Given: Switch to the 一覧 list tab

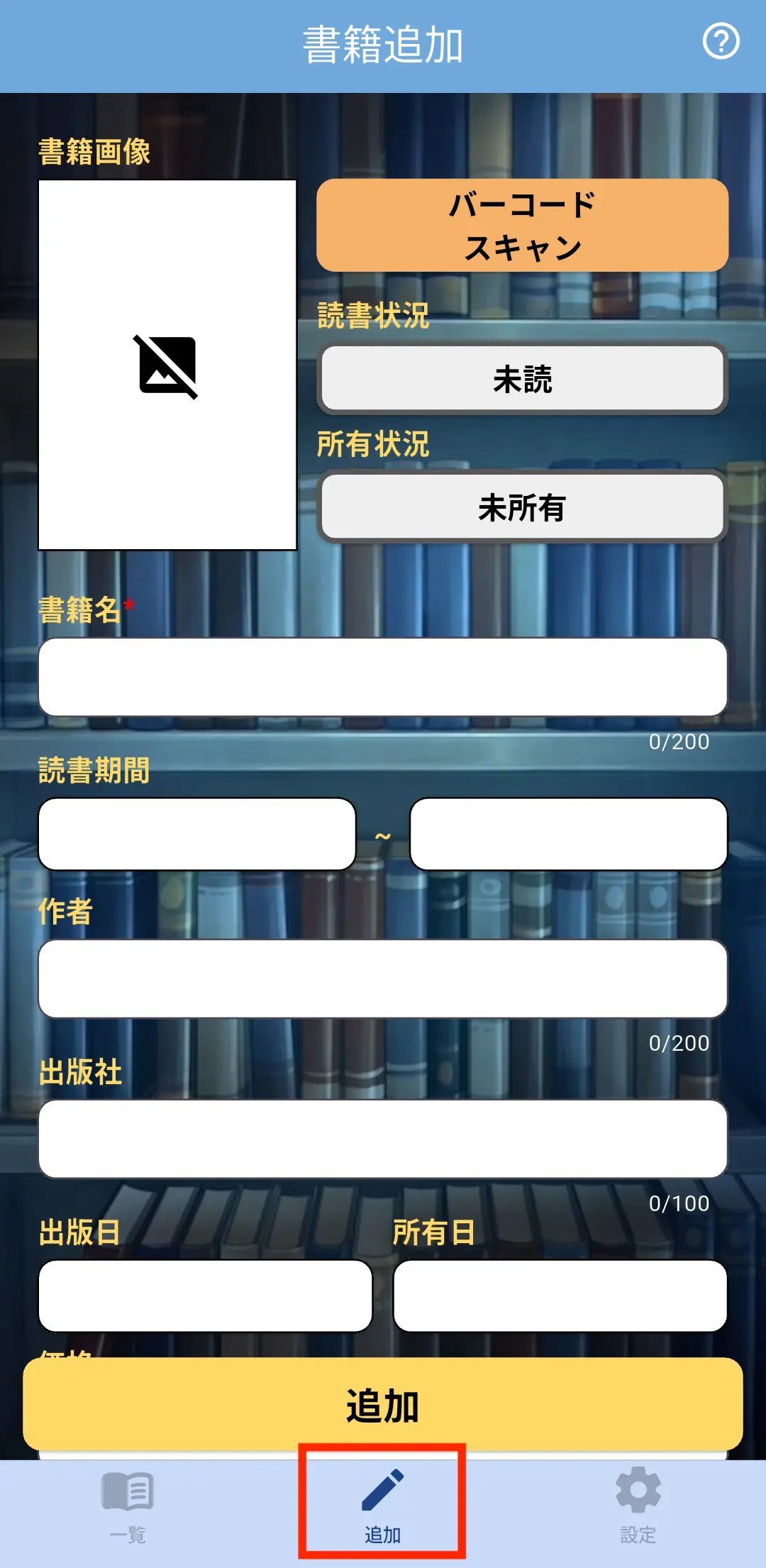Looking at the screenshot, I should coord(128,1504).
